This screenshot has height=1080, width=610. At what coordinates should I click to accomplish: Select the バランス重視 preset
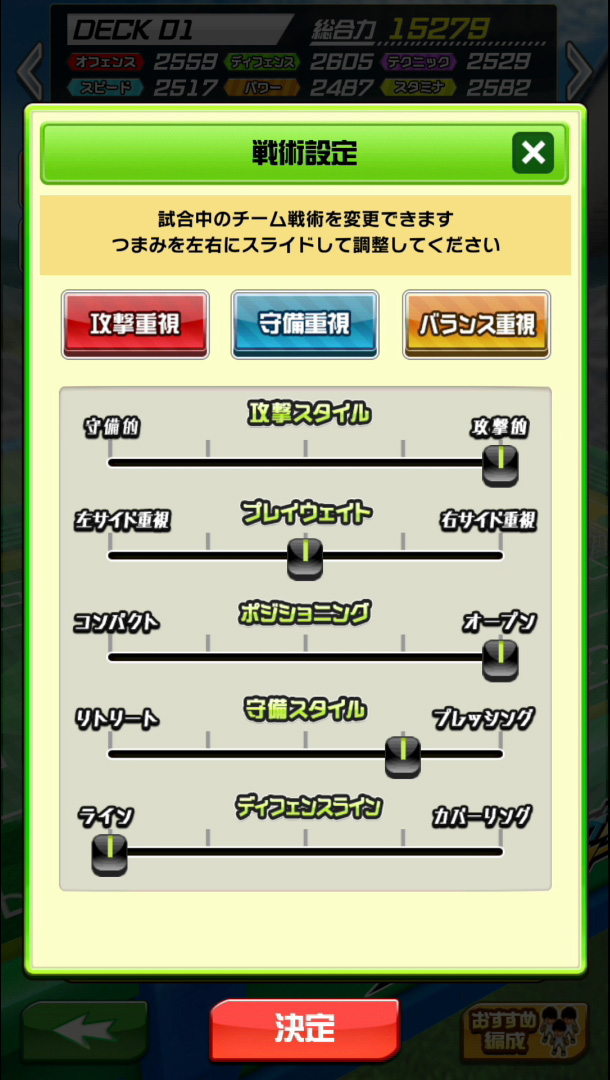point(476,324)
